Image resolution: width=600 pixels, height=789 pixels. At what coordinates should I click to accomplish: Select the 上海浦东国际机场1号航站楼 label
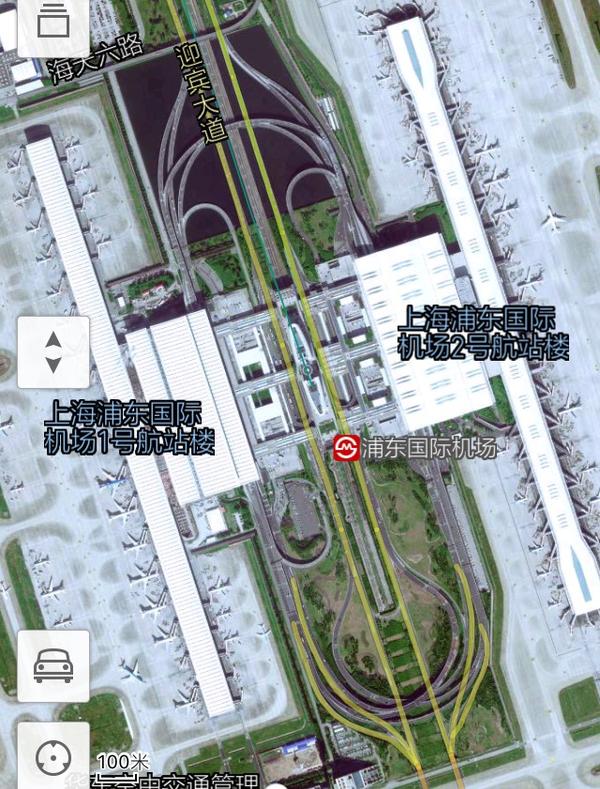coord(129,427)
